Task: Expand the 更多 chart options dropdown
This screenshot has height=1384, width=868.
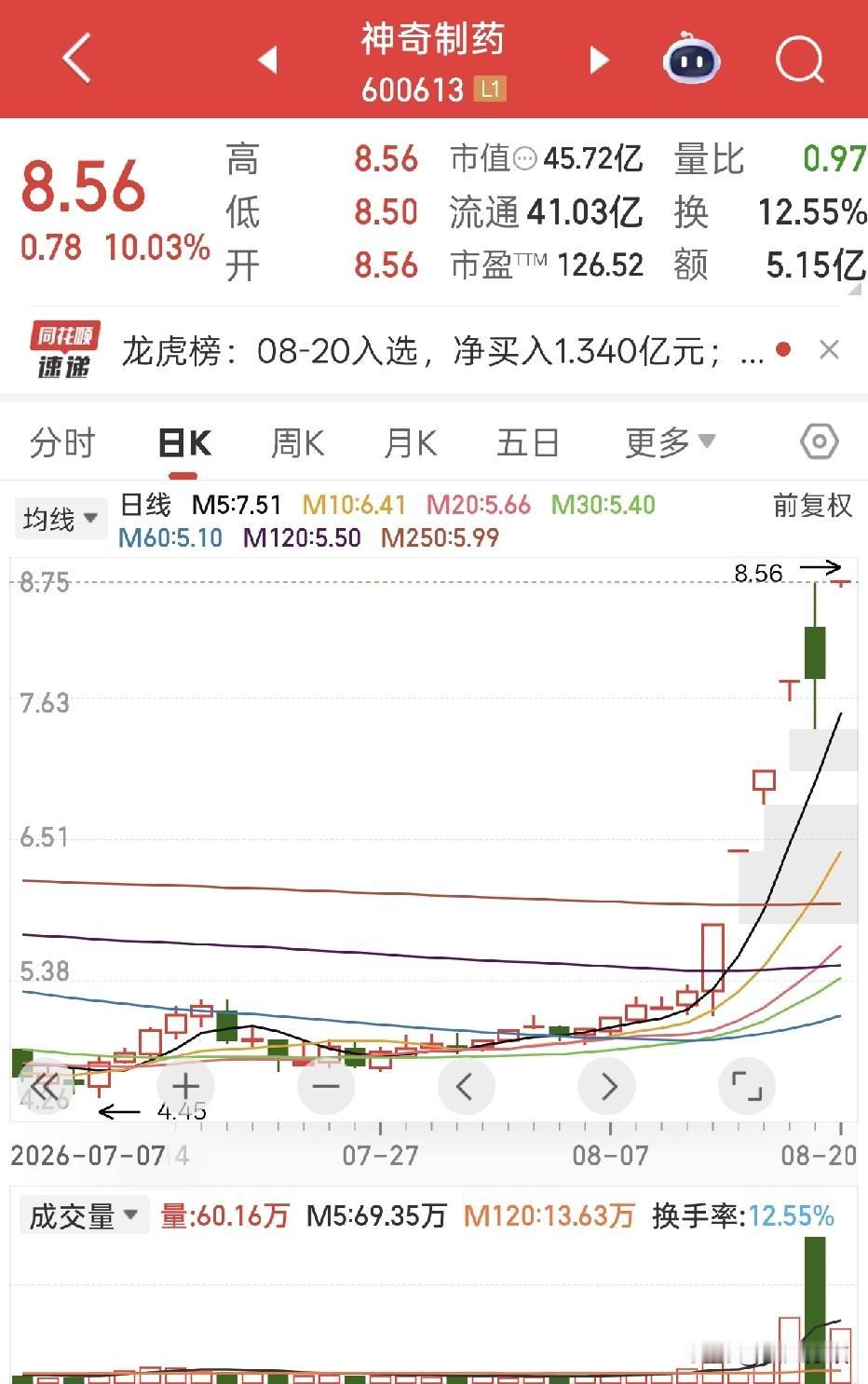Action: [671, 442]
